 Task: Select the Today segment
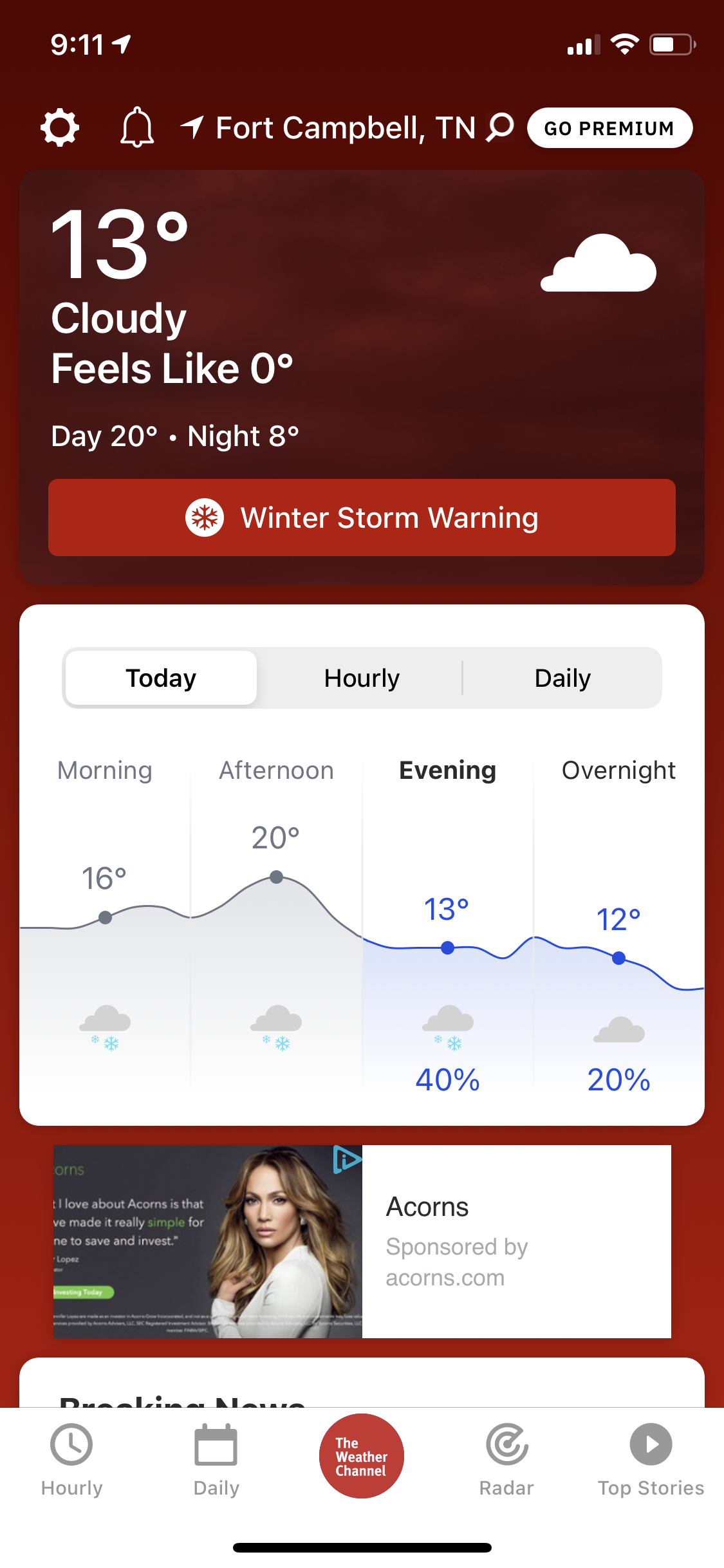pyautogui.click(x=161, y=678)
